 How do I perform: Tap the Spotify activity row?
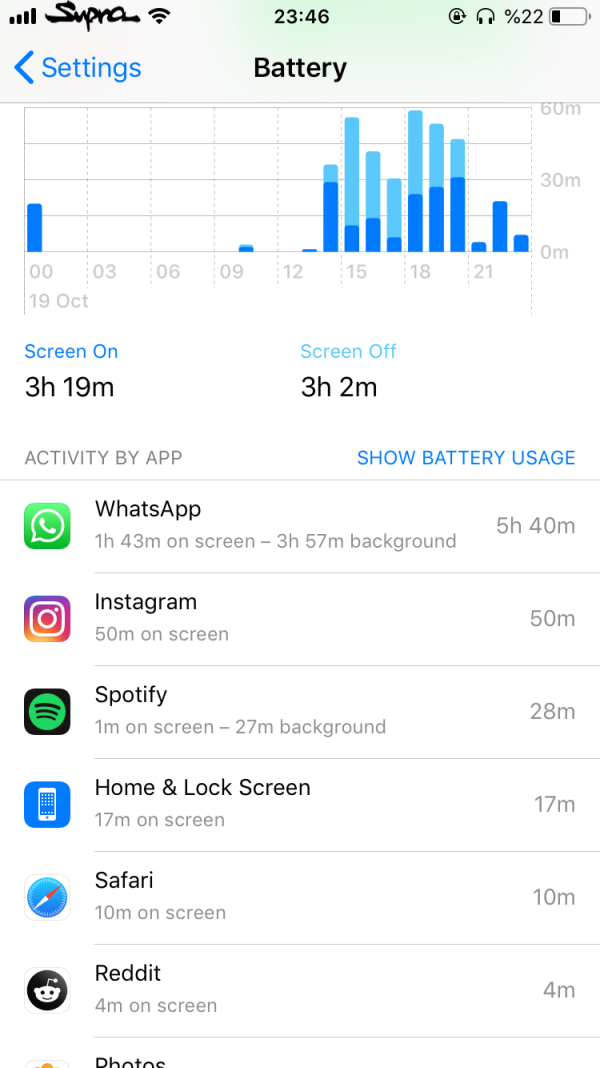tap(300, 711)
